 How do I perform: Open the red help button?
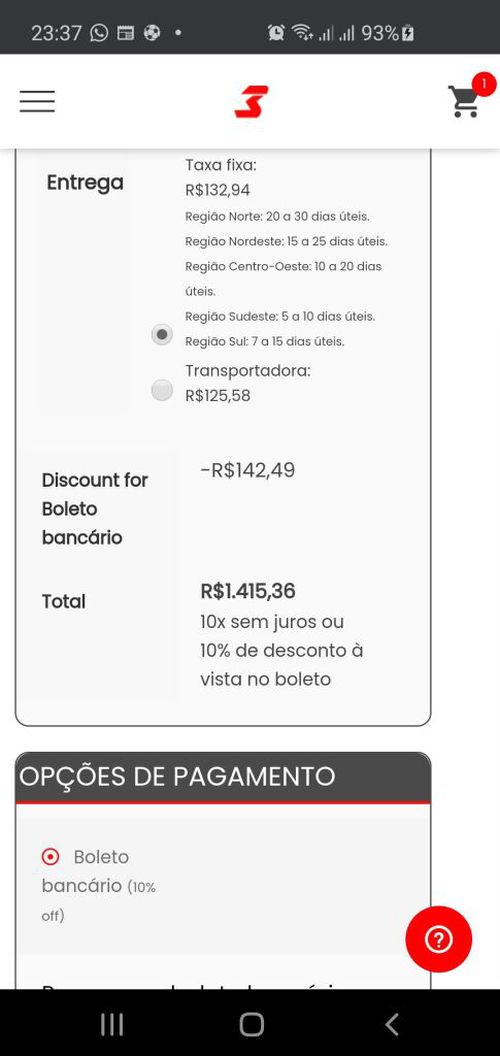coord(439,939)
